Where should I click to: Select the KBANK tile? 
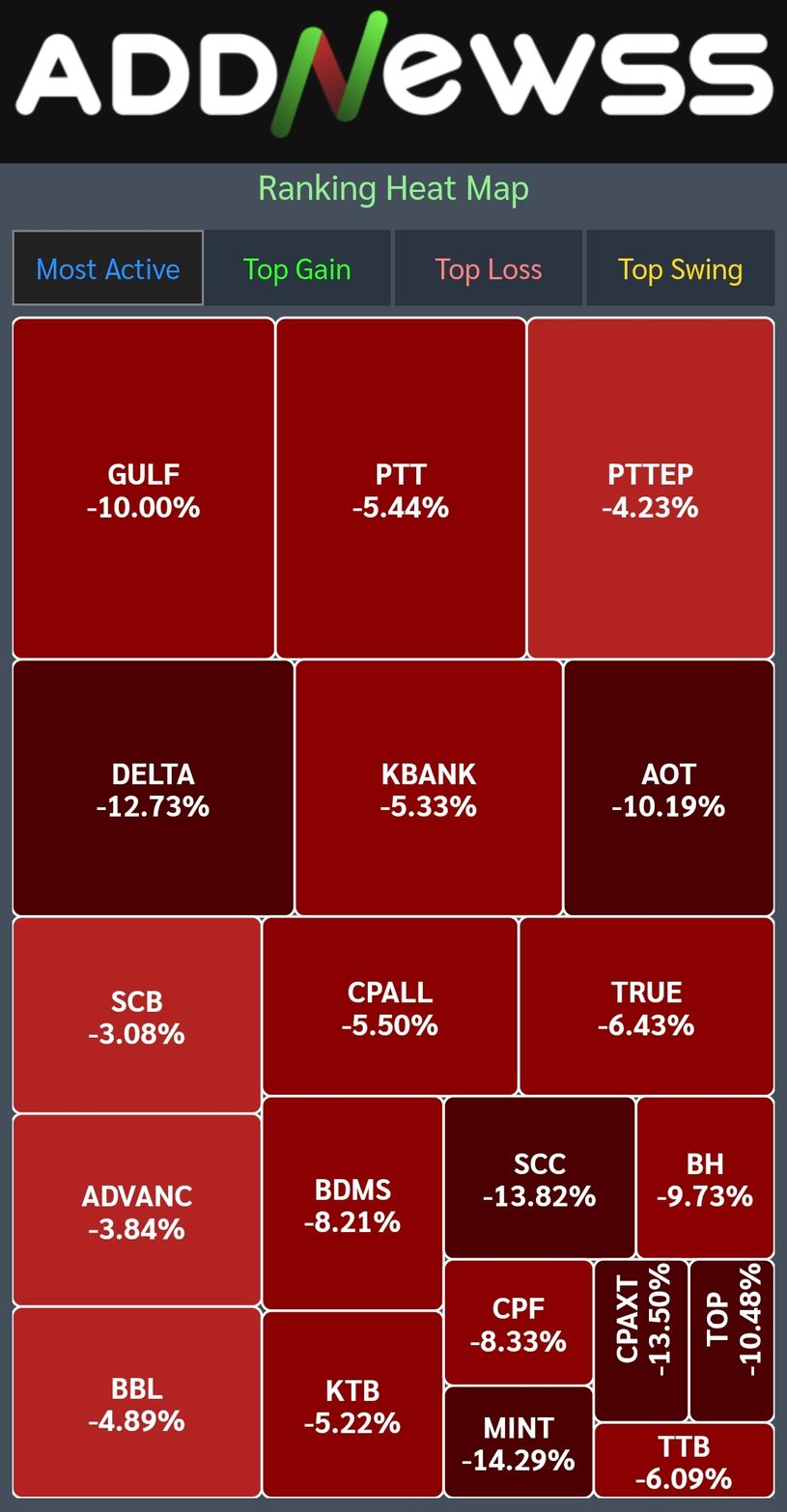[428, 789]
